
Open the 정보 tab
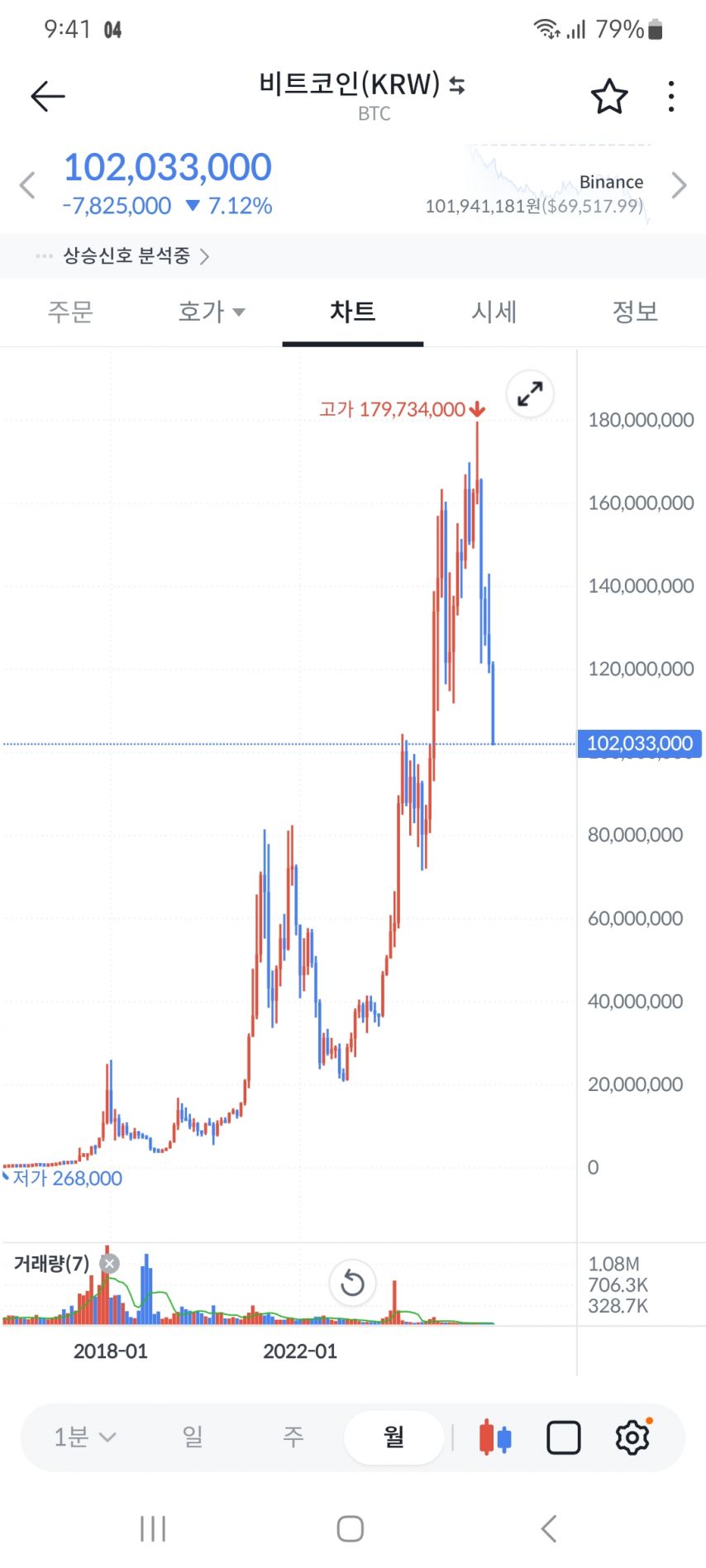(x=635, y=312)
